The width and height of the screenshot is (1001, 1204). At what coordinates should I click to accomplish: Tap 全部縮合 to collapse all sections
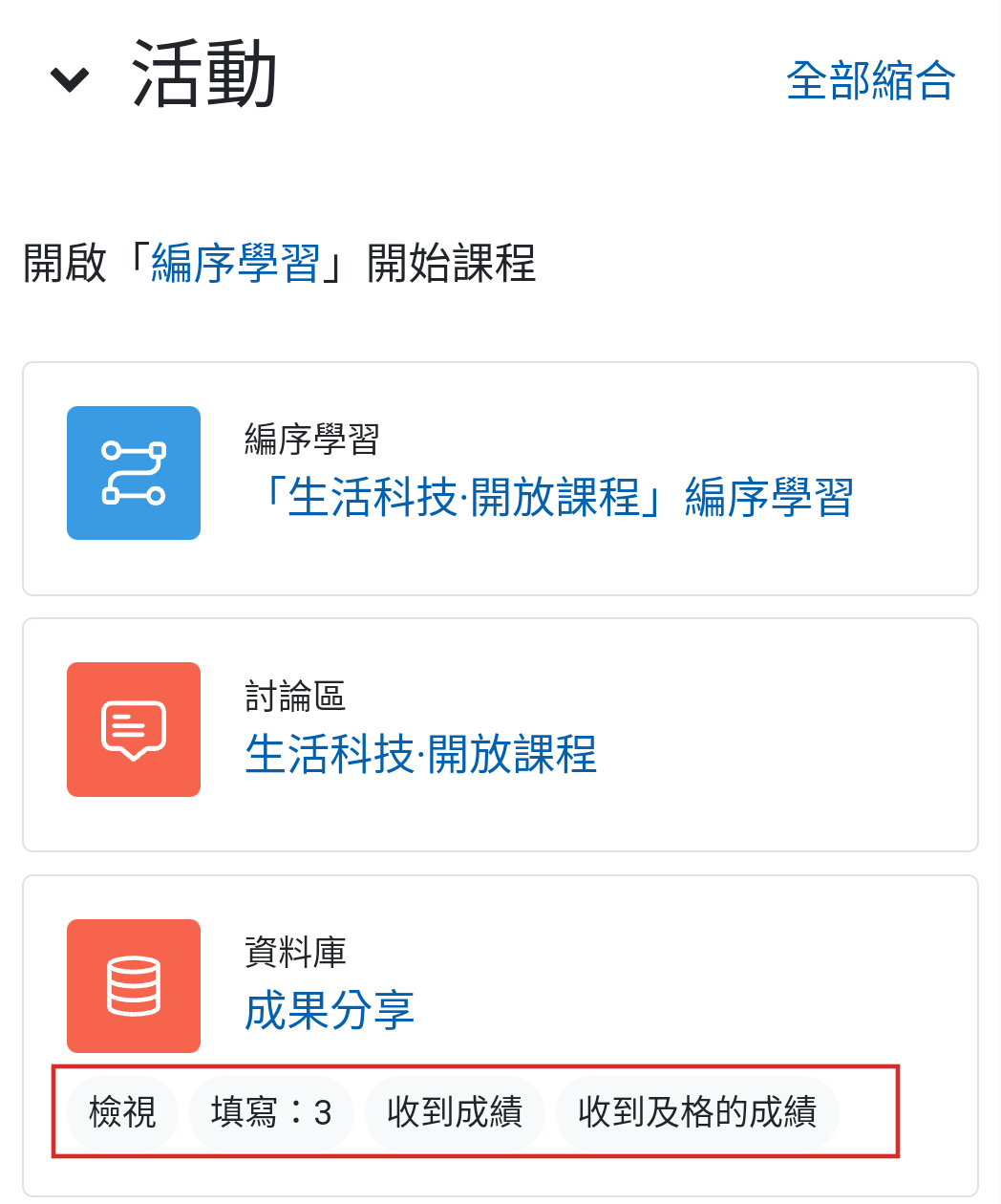click(x=870, y=80)
